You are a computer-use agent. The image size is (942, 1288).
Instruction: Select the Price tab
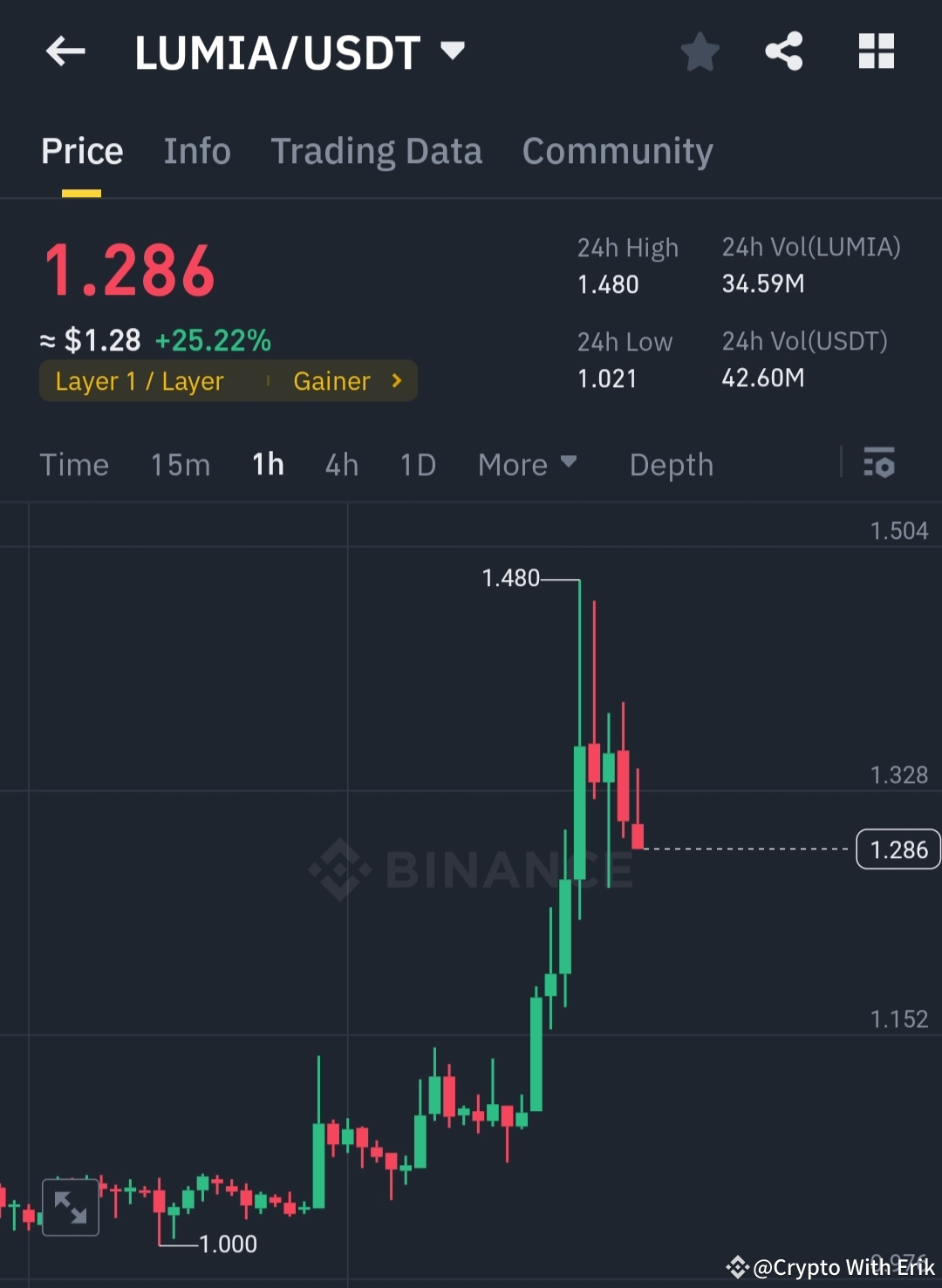coord(81,150)
